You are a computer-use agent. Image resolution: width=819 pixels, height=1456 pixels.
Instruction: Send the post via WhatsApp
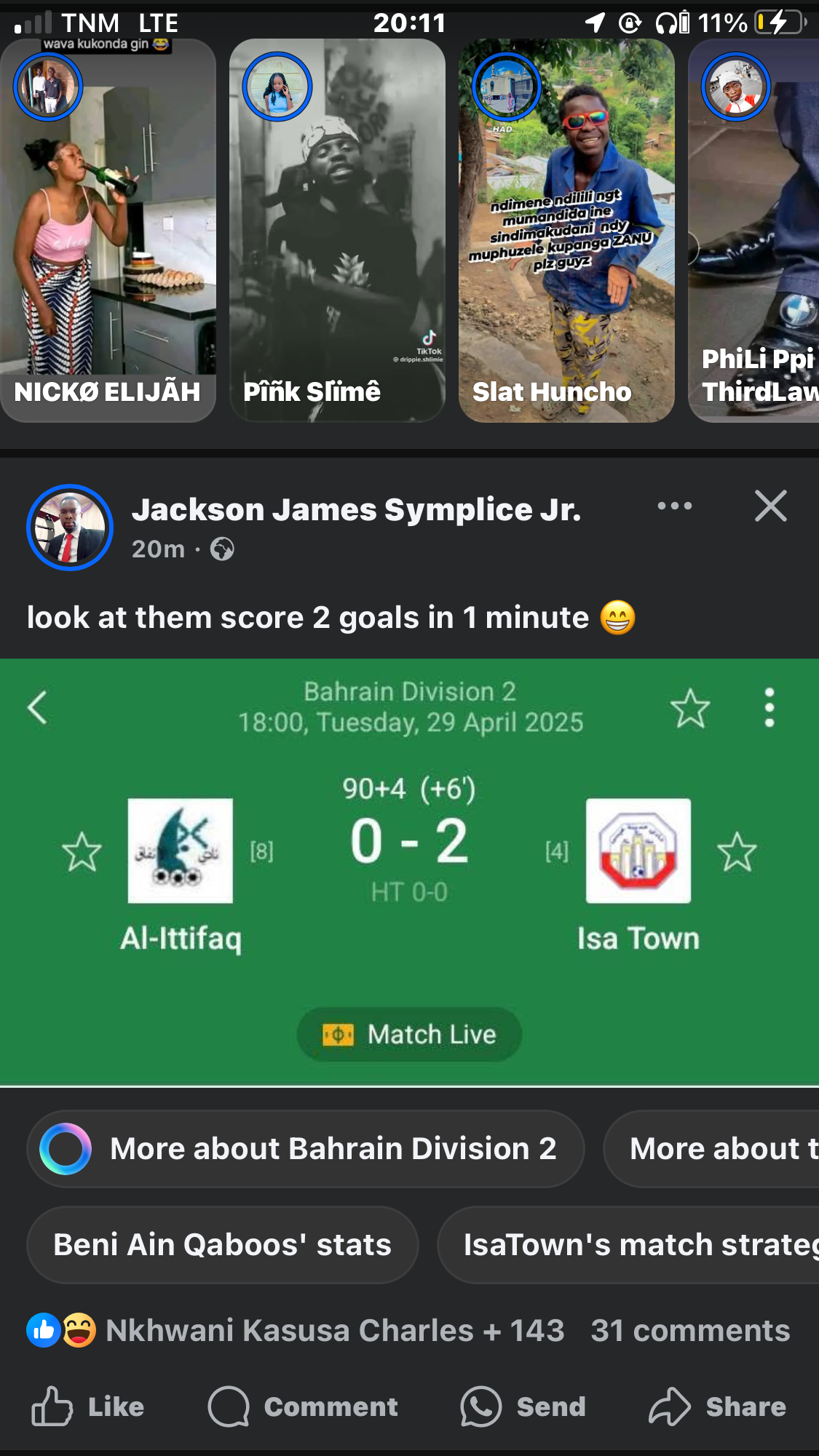[x=523, y=1407]
